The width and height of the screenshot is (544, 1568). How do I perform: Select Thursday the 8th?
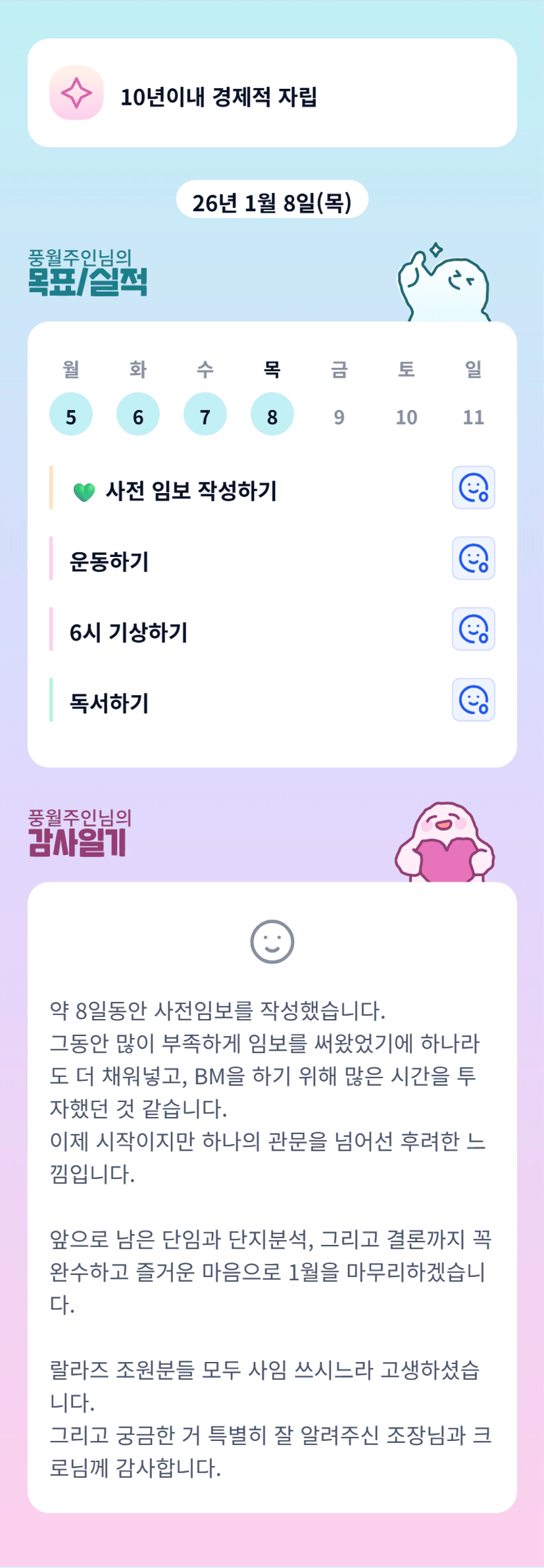tap(272, 415)
